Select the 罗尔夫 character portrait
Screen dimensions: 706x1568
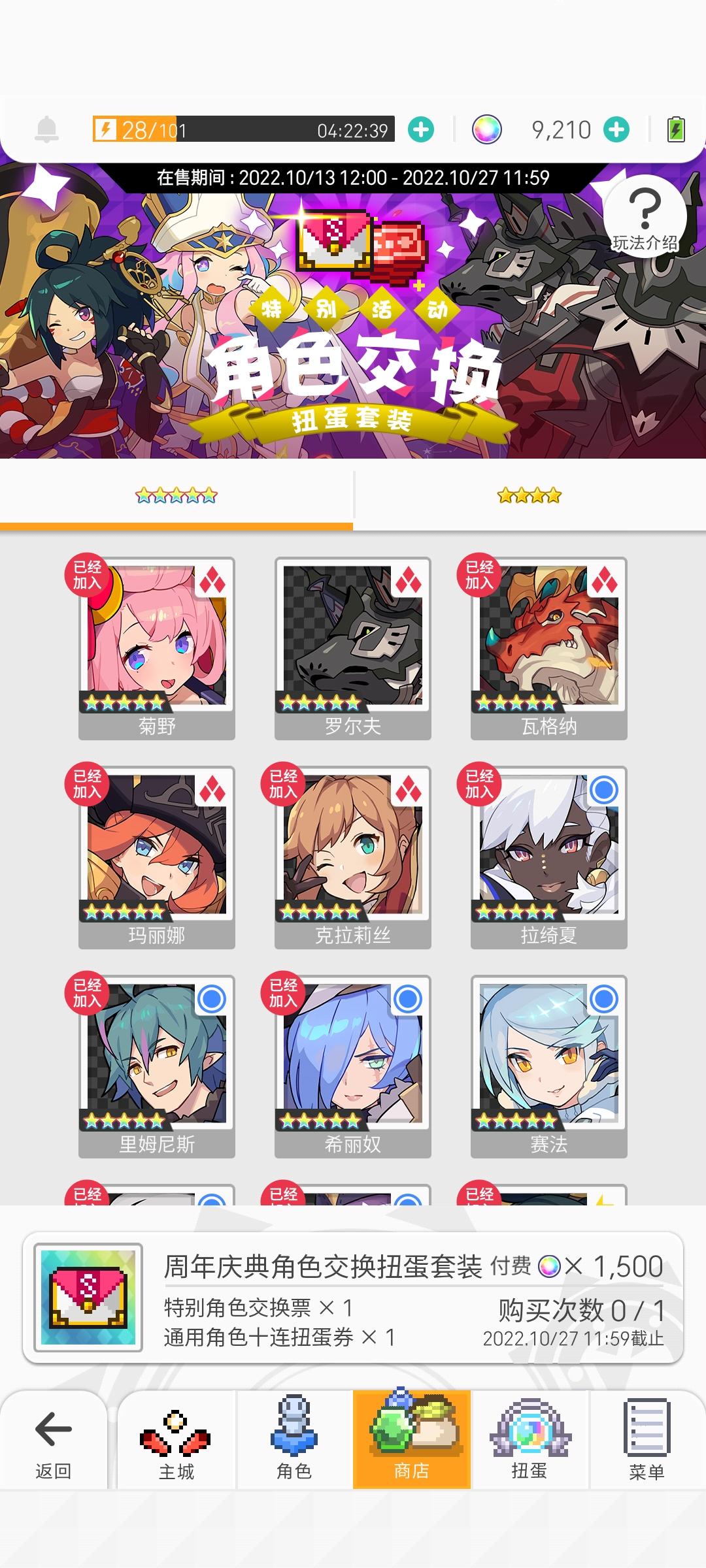point(353,644)
